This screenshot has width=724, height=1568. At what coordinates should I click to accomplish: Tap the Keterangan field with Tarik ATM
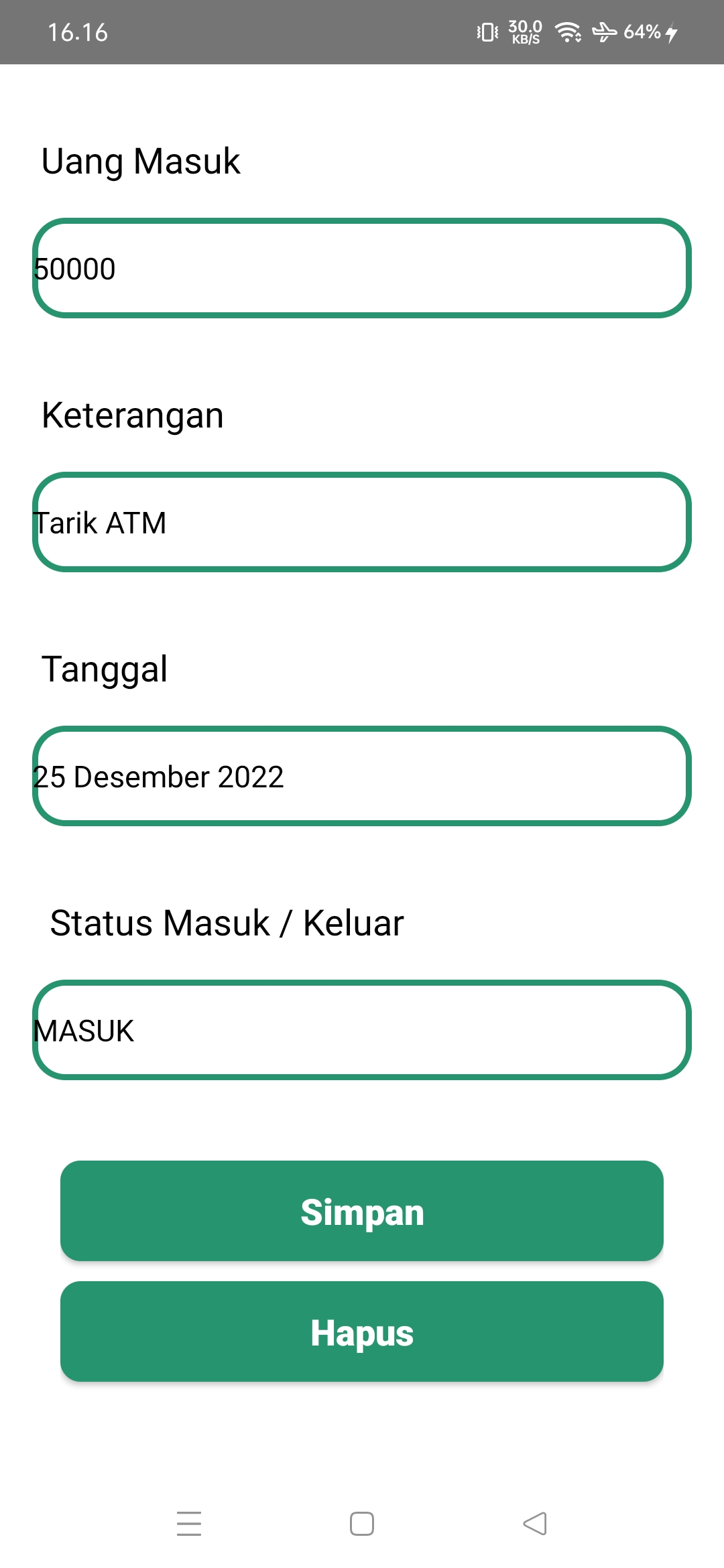(362, 522)
